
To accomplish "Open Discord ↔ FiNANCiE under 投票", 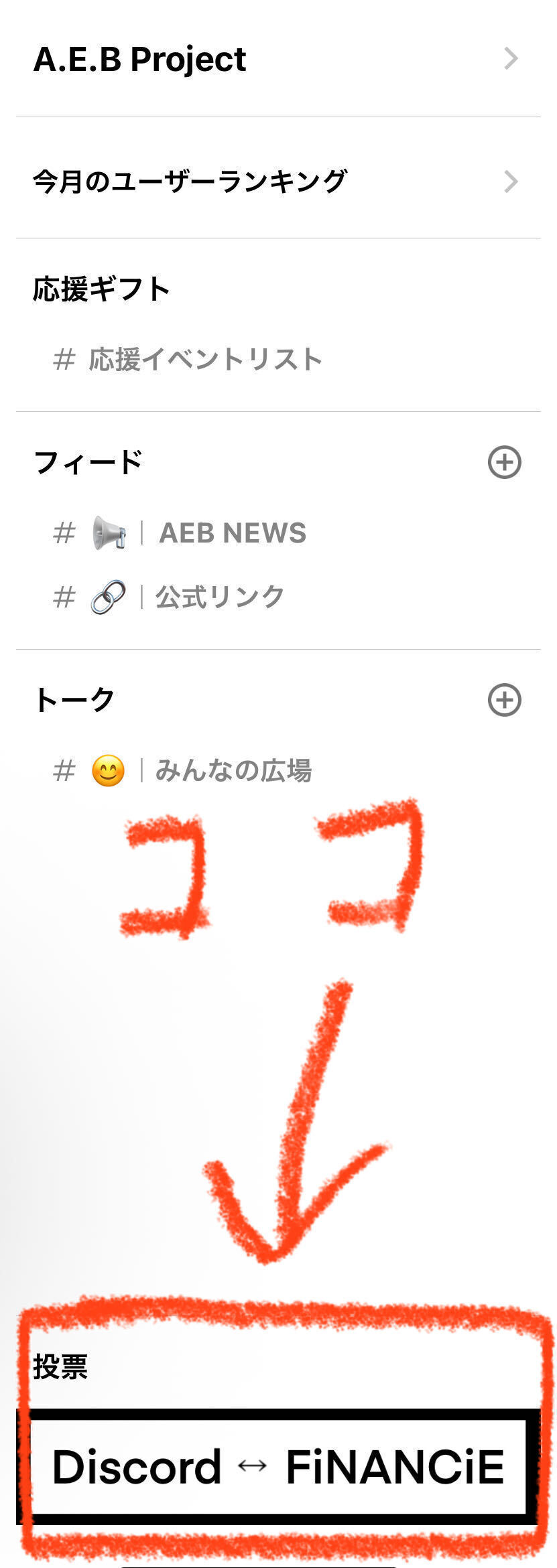I will [277, 1466].
